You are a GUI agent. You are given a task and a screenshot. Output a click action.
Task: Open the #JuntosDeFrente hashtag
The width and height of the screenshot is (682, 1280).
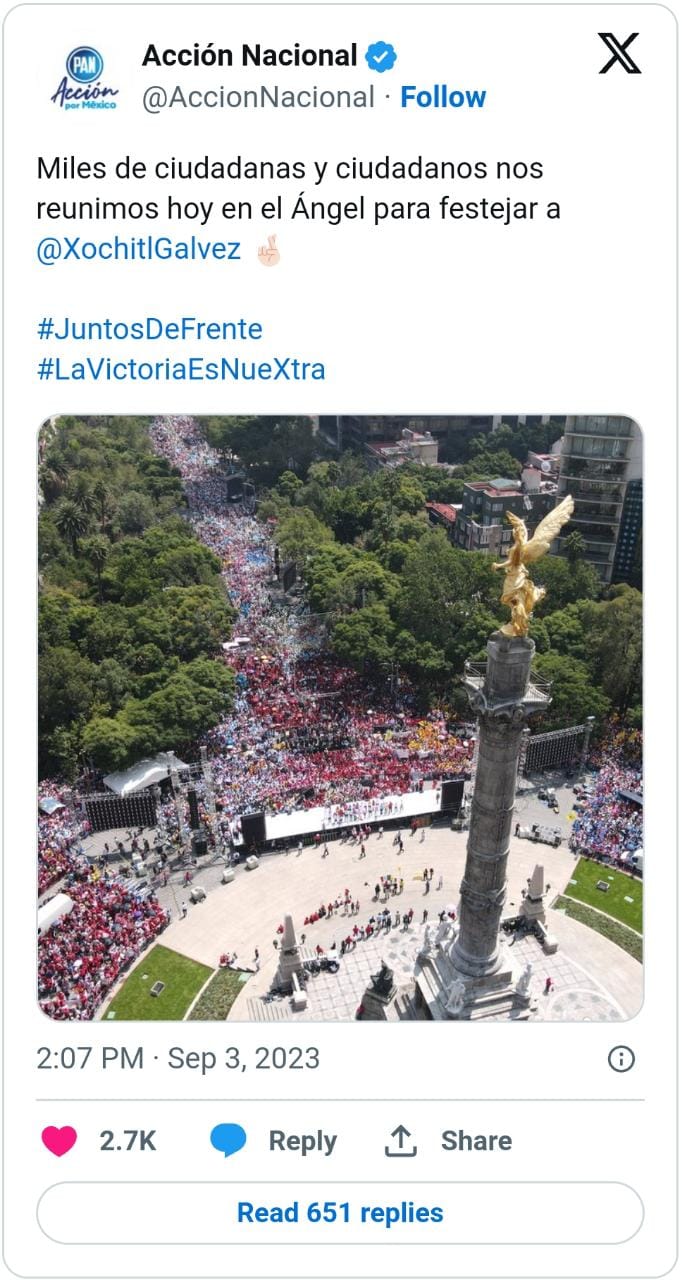coord(149,329)
